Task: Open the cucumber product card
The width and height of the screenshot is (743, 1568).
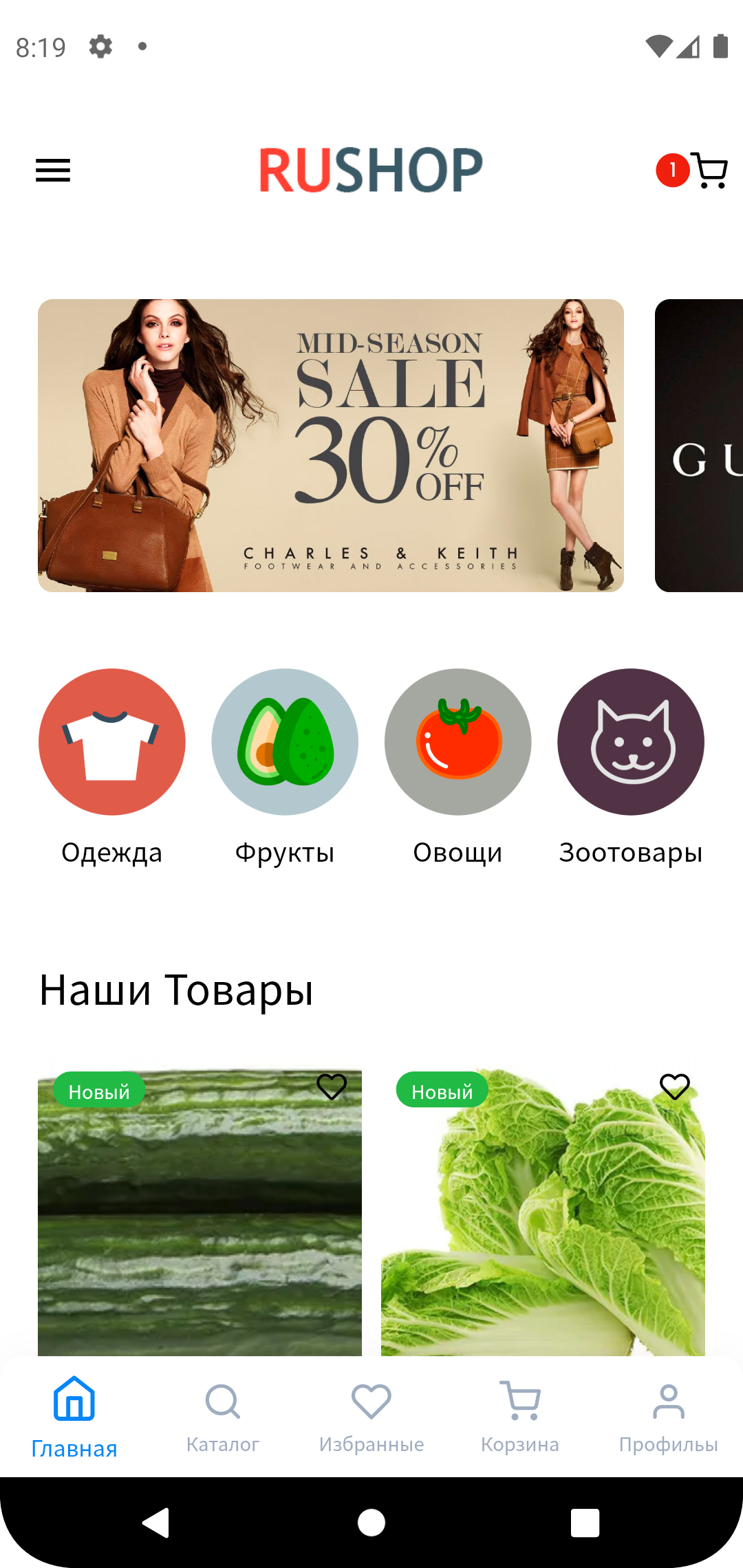Action: (200, 1224)
